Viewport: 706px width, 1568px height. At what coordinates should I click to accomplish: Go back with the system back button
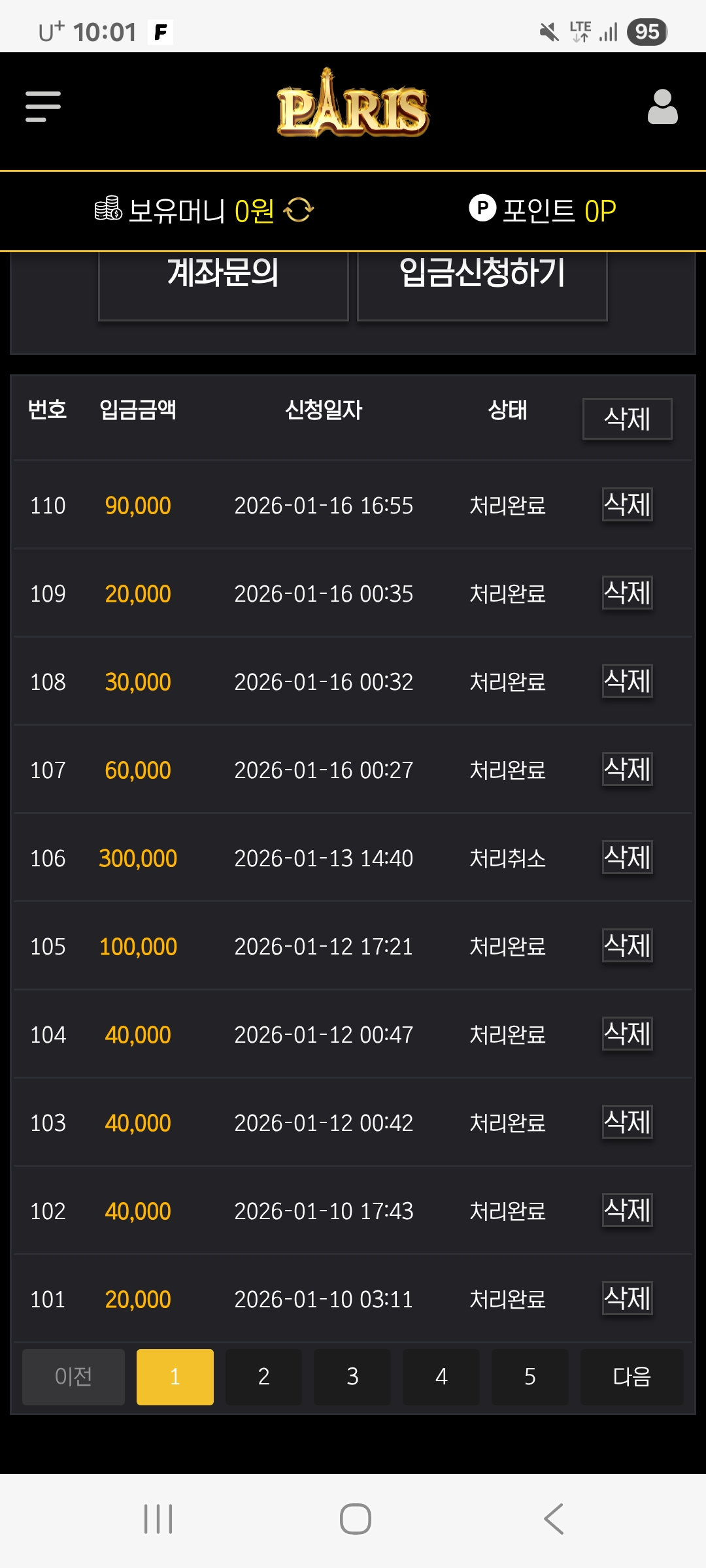(553, 1519)
